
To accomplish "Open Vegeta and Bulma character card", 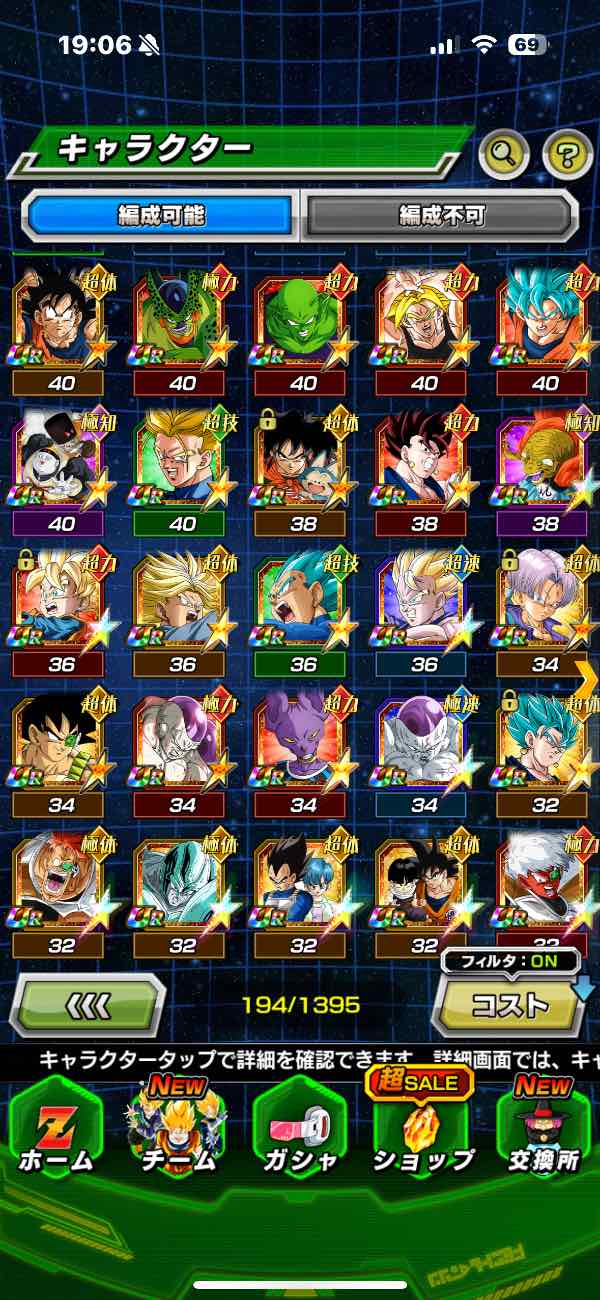I will (303, 882).
